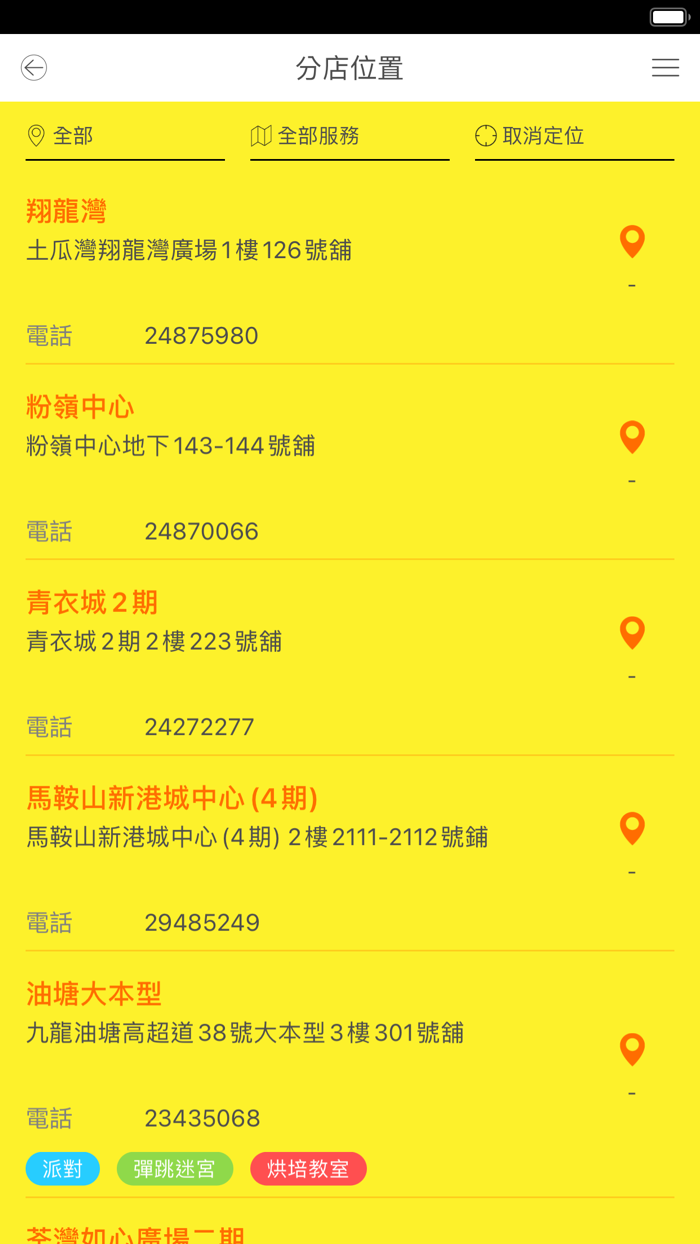Tap 取消定位 to cancel positioning
Screen dimensions: 700x1244
pos(574,136)
